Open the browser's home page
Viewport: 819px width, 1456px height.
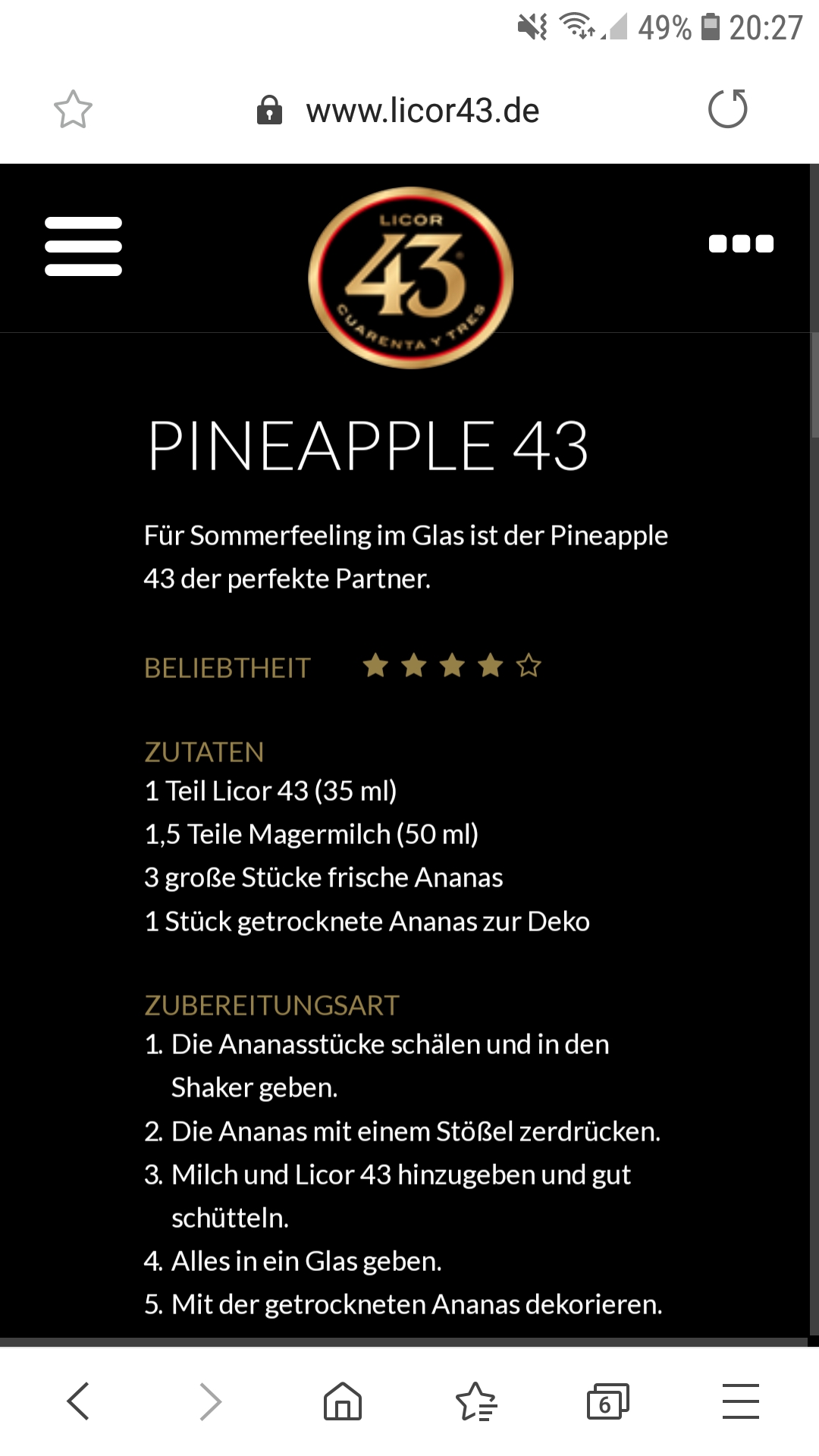pyautogui.click(x=343, y=1401)
